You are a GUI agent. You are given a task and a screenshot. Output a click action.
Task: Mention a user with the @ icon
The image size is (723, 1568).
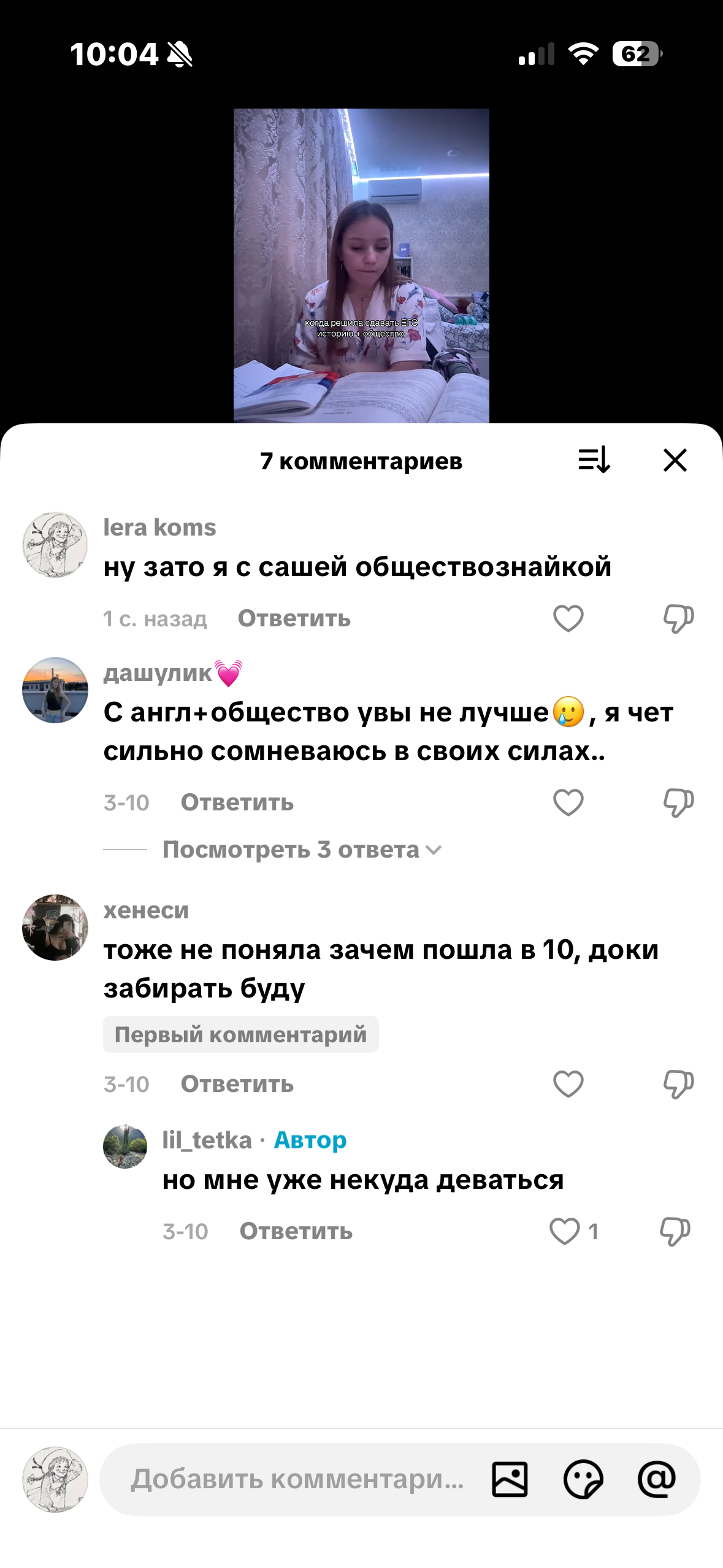point(657,1479)
